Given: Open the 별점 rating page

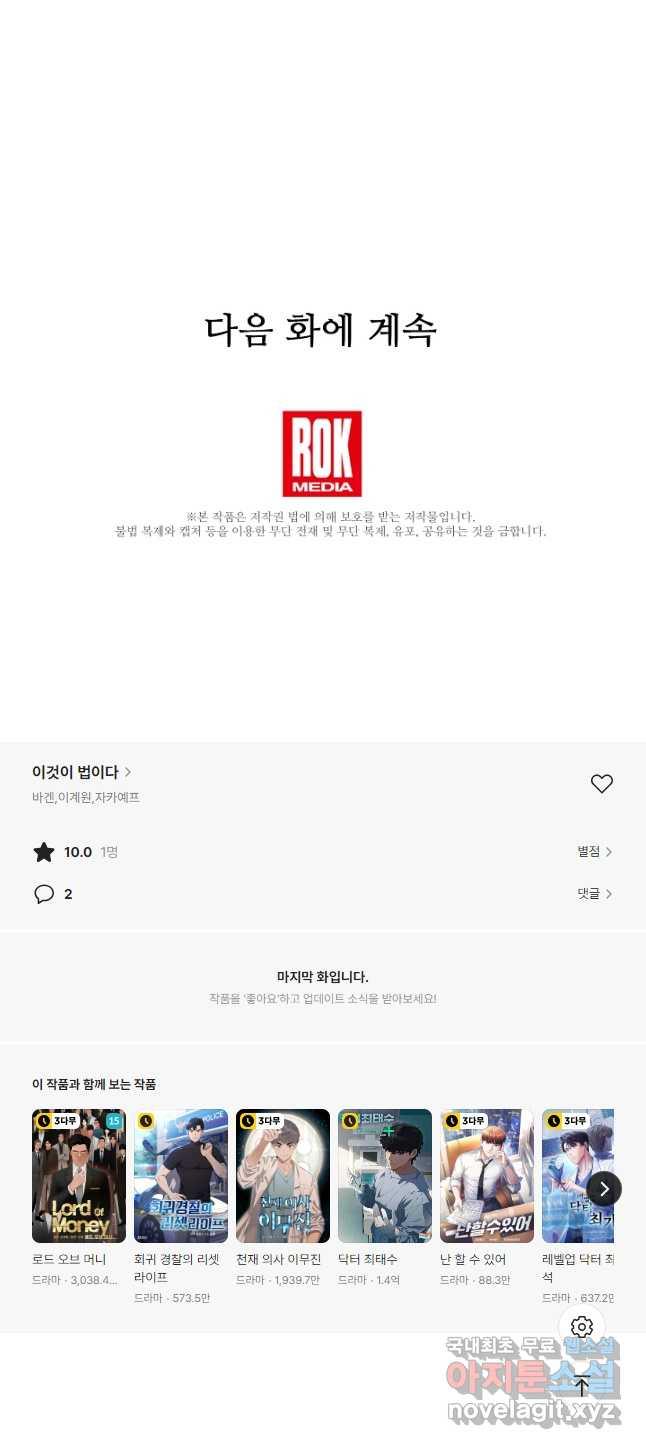Looking at the screenshot, I should point(594,852).
